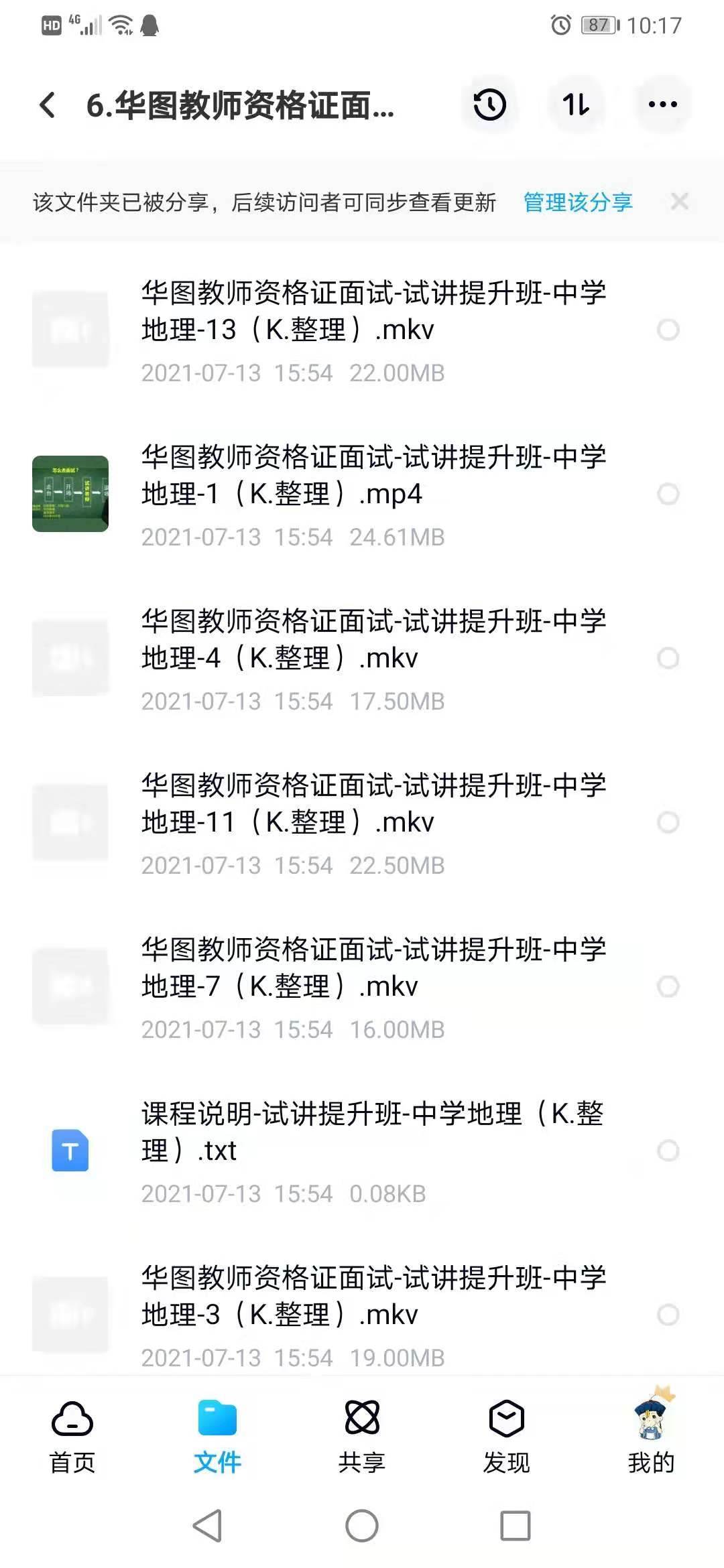The image size is (724, 1568).
Task: Tap the system home button
Action: coord(362,1526)
